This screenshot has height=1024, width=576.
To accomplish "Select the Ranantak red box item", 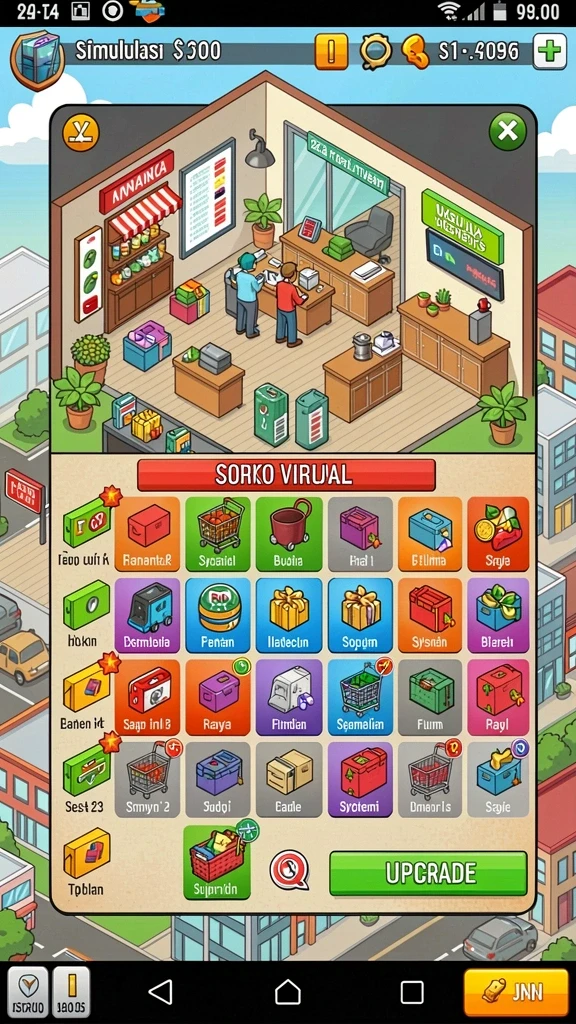I will click(147, 534).
